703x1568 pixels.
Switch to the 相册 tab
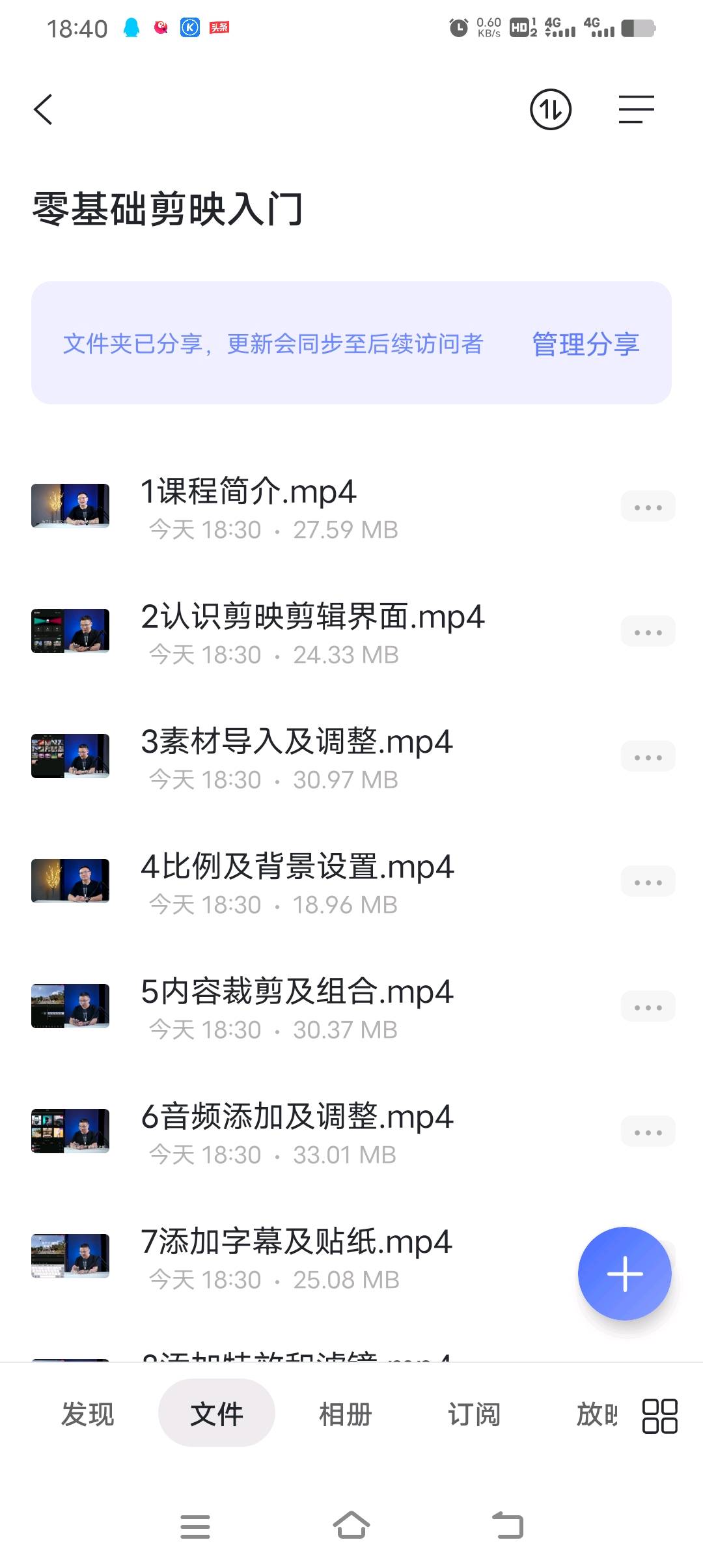coord(345,1414)
